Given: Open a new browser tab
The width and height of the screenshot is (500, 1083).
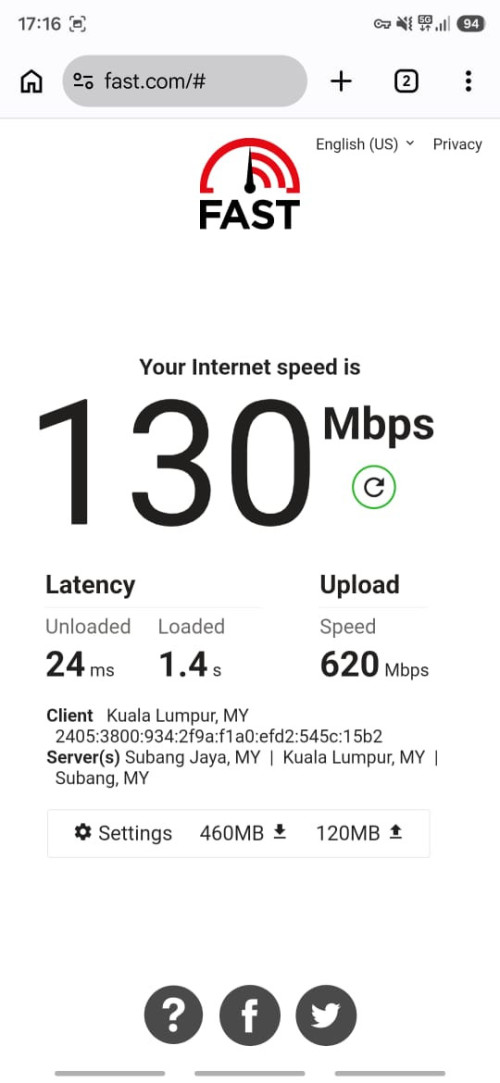Looking at the screenshot, I should [341, 82].
